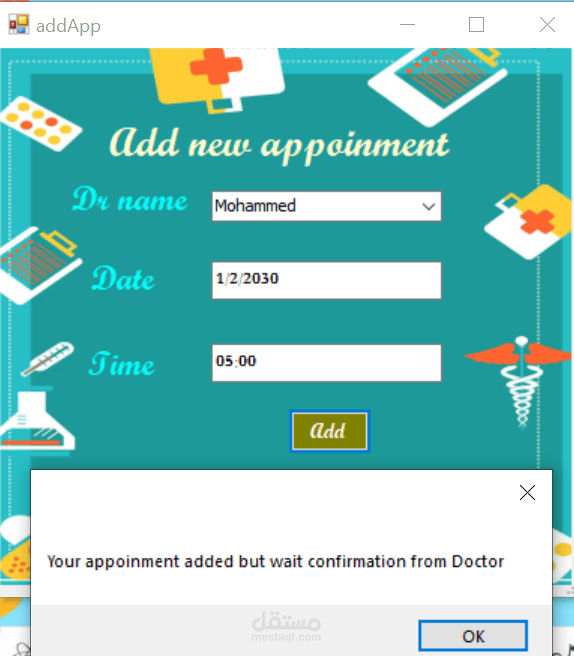Edit the Time field showing 05:00
Viewport: 574px width, 656px height.
326,363
